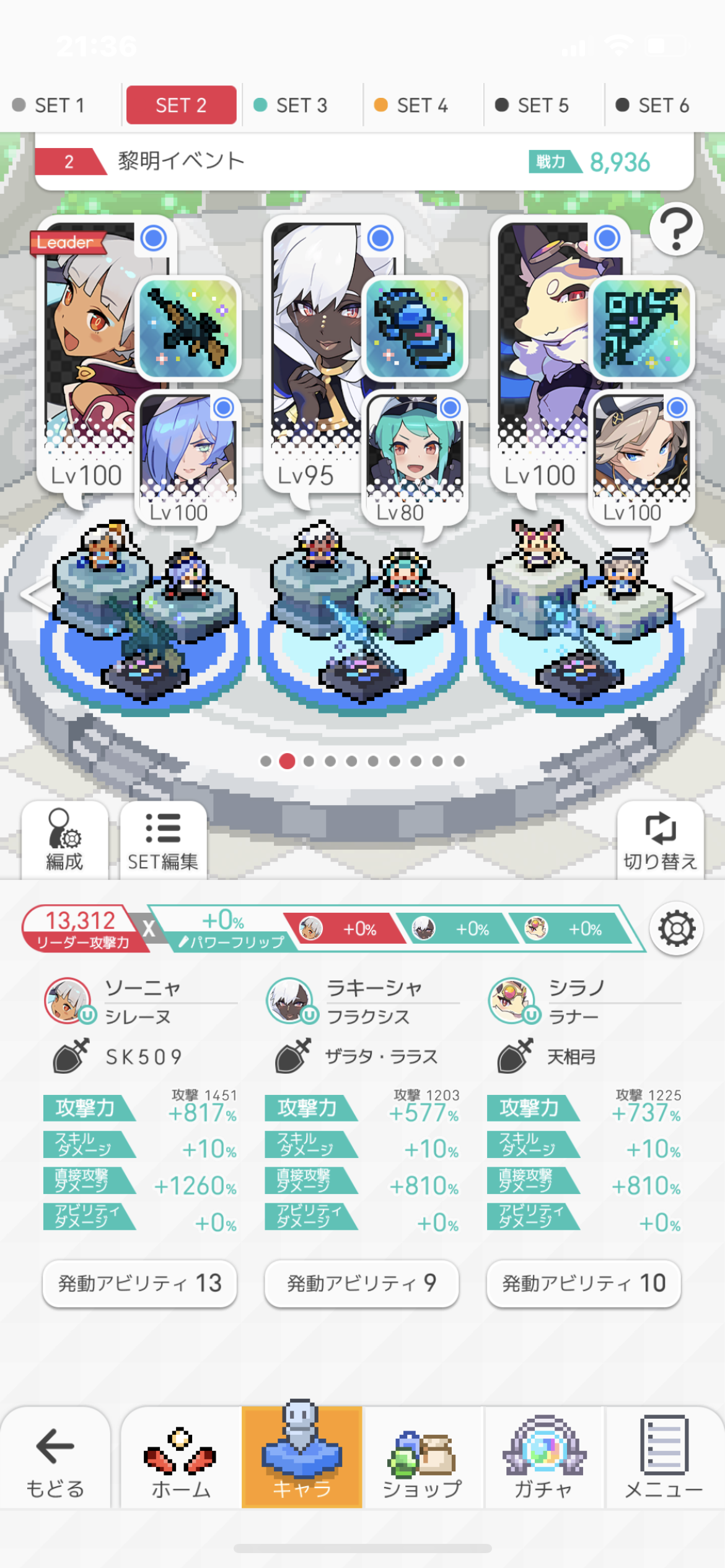This screenshot has height=1568, width=725.
Task: Open the question mark help icon
Action: [676, 230]
